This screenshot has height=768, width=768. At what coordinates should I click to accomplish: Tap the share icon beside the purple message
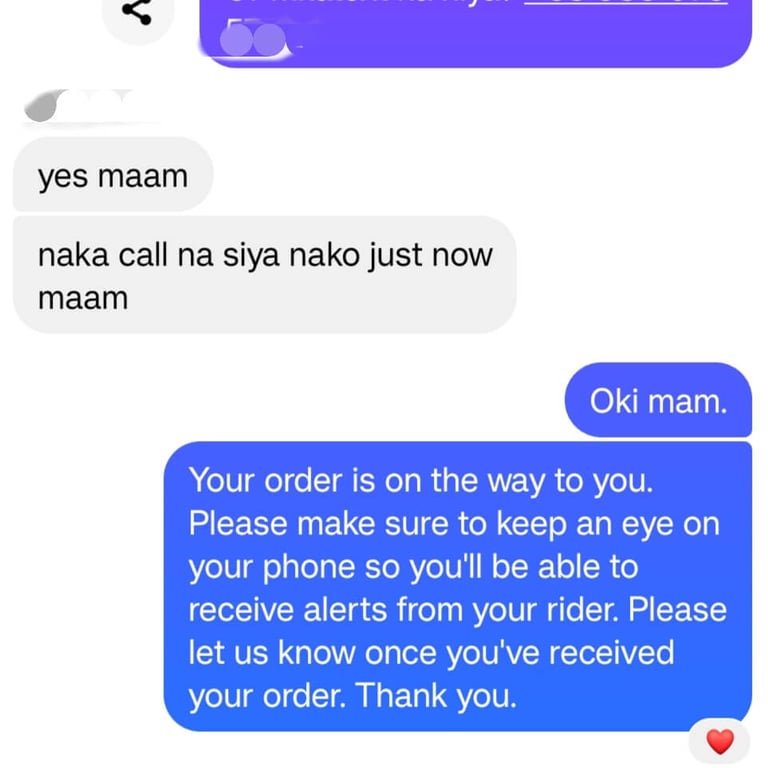[138, 12]
